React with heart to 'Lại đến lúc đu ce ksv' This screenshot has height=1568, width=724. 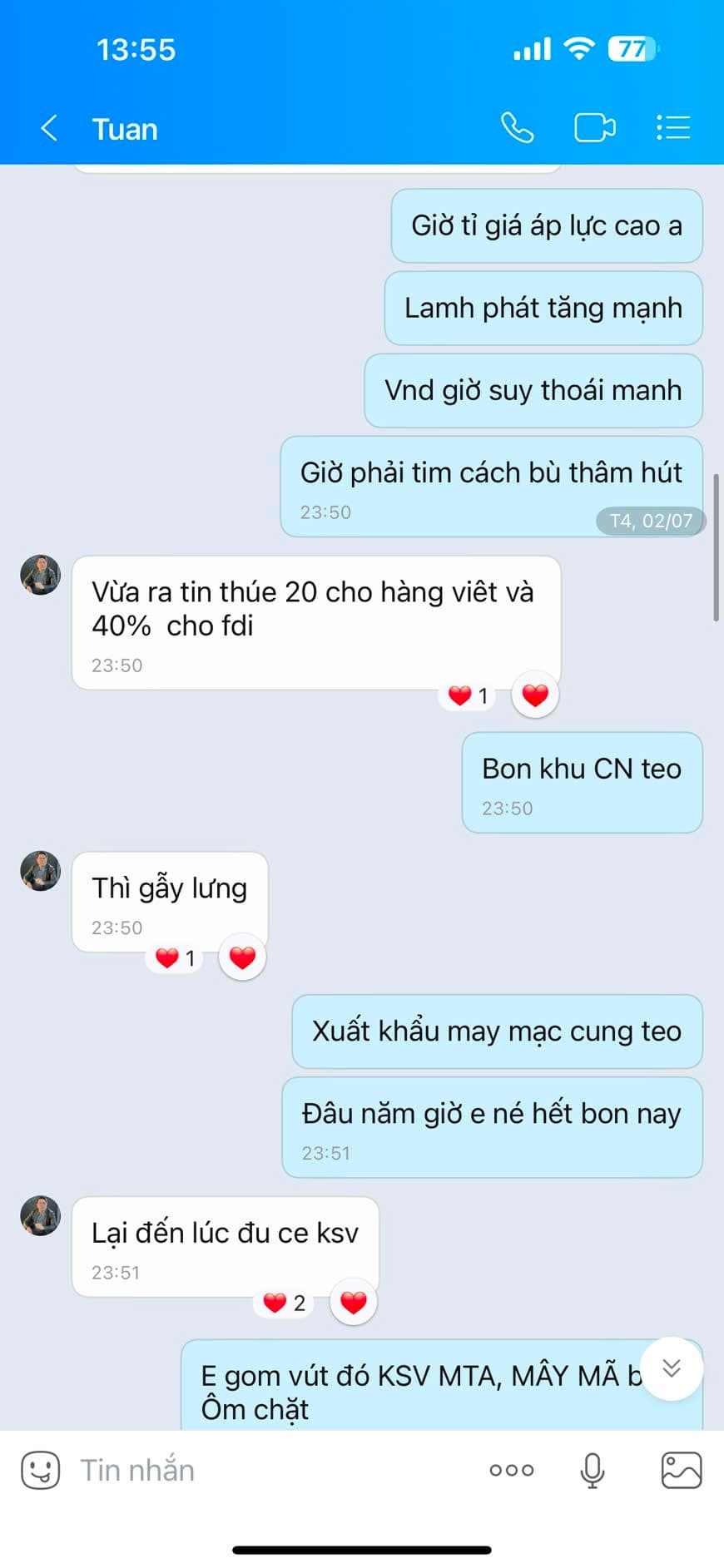[x=354, y=1302]
